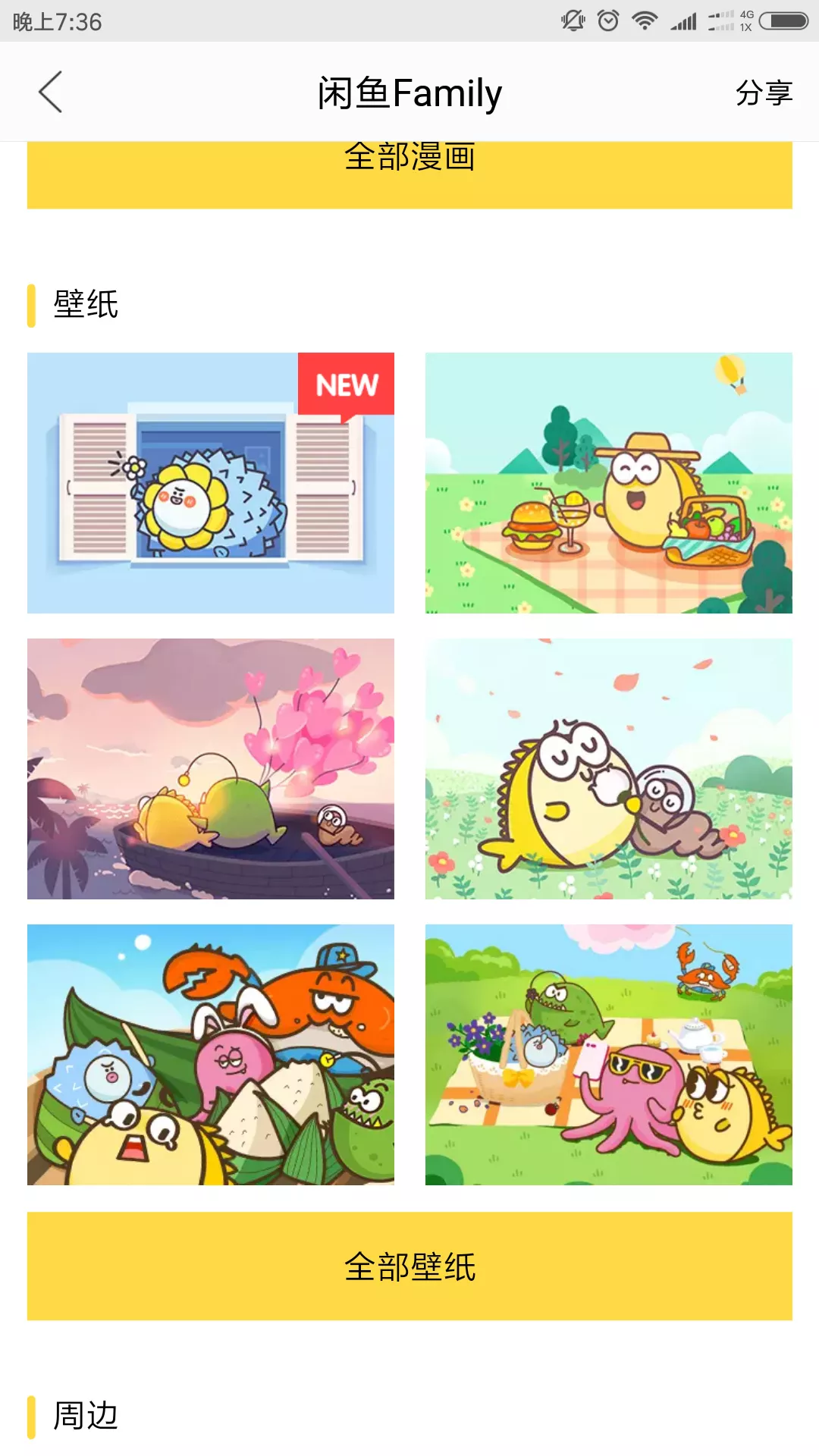View the pink octopus picnic wallpaper
This screenshot has height=1456, width=819.
(x=609, y=1055)
